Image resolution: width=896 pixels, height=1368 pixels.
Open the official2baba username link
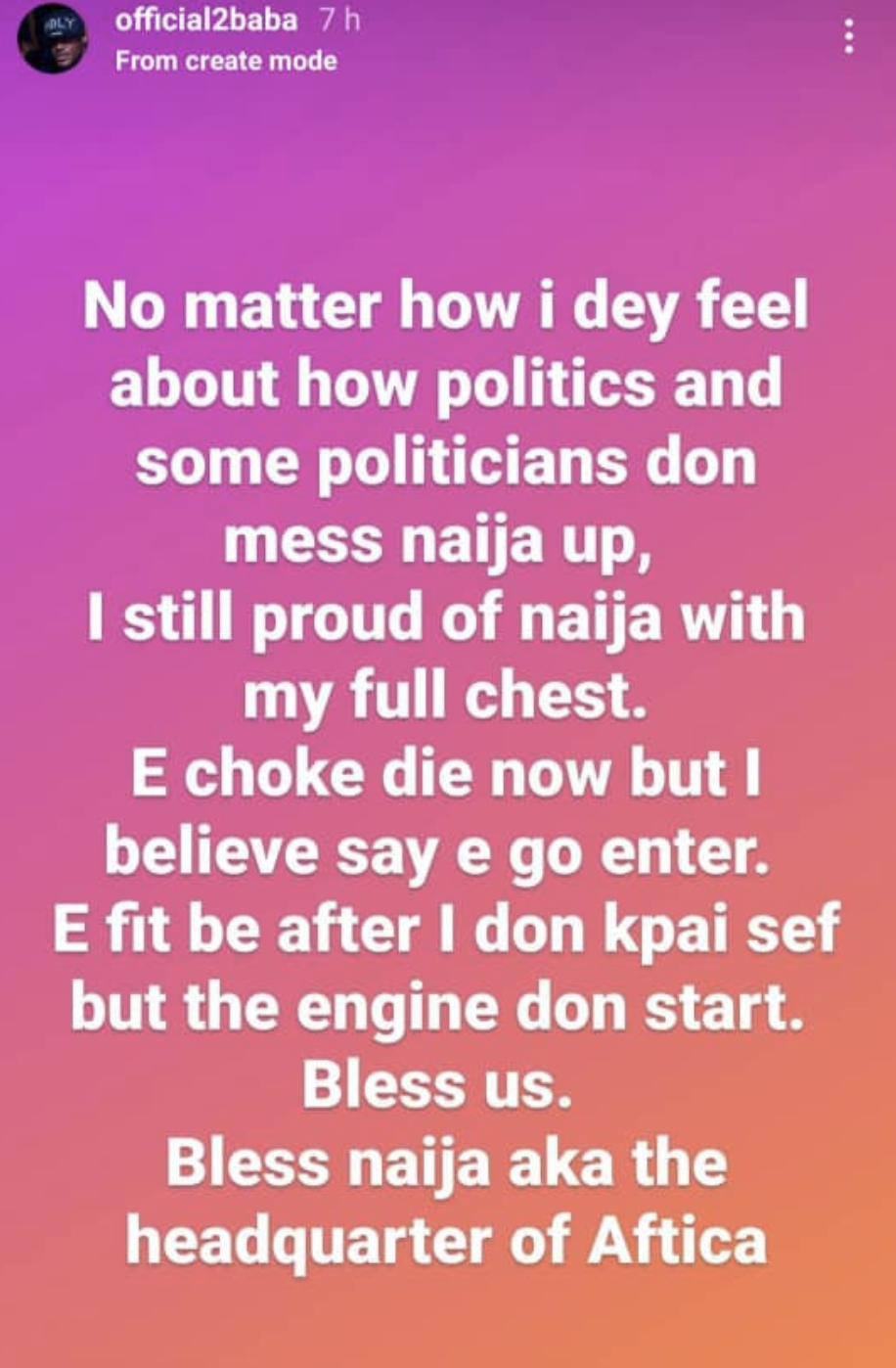pyautogui.click(x=205, y=21)
